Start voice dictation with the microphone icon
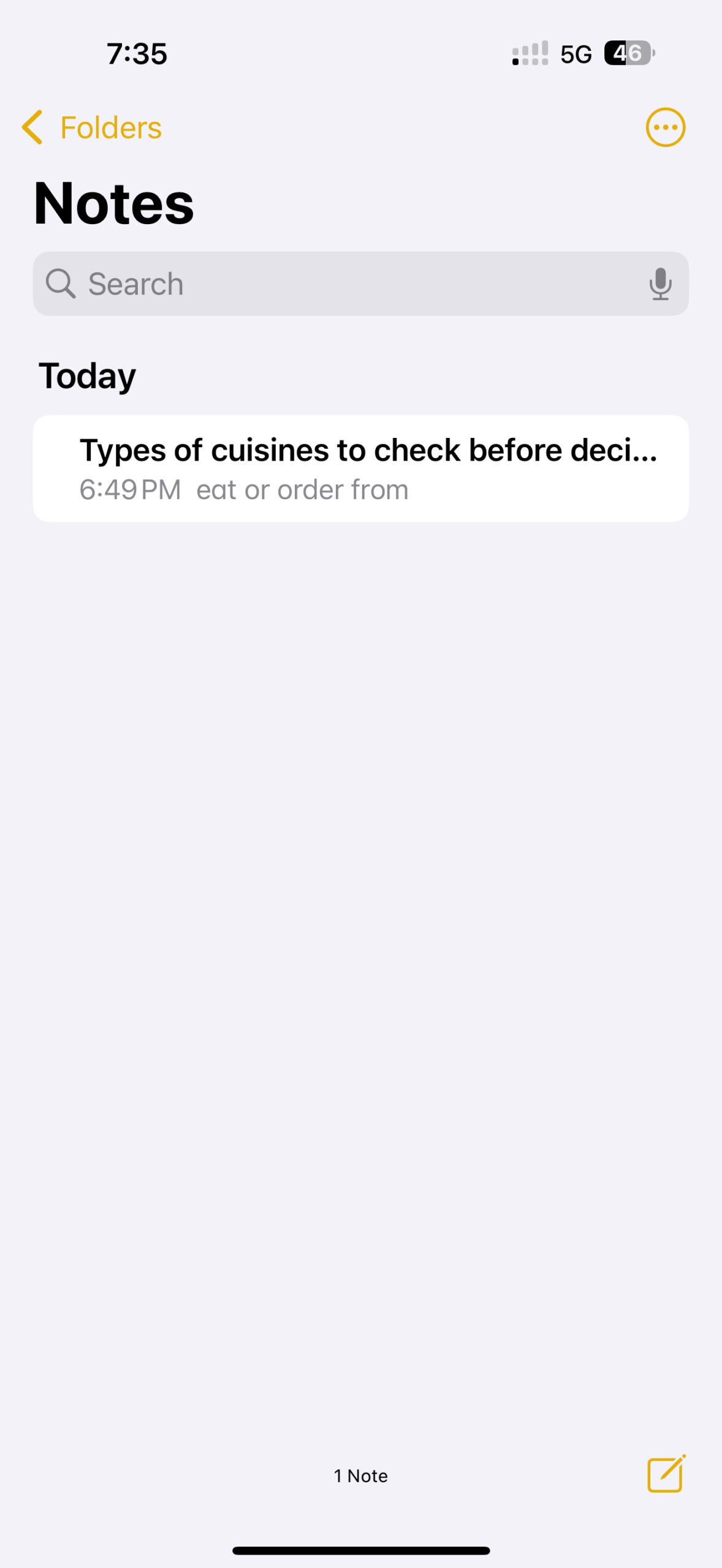This screenshot has width=722, height=1568. (x=660, y=284)
